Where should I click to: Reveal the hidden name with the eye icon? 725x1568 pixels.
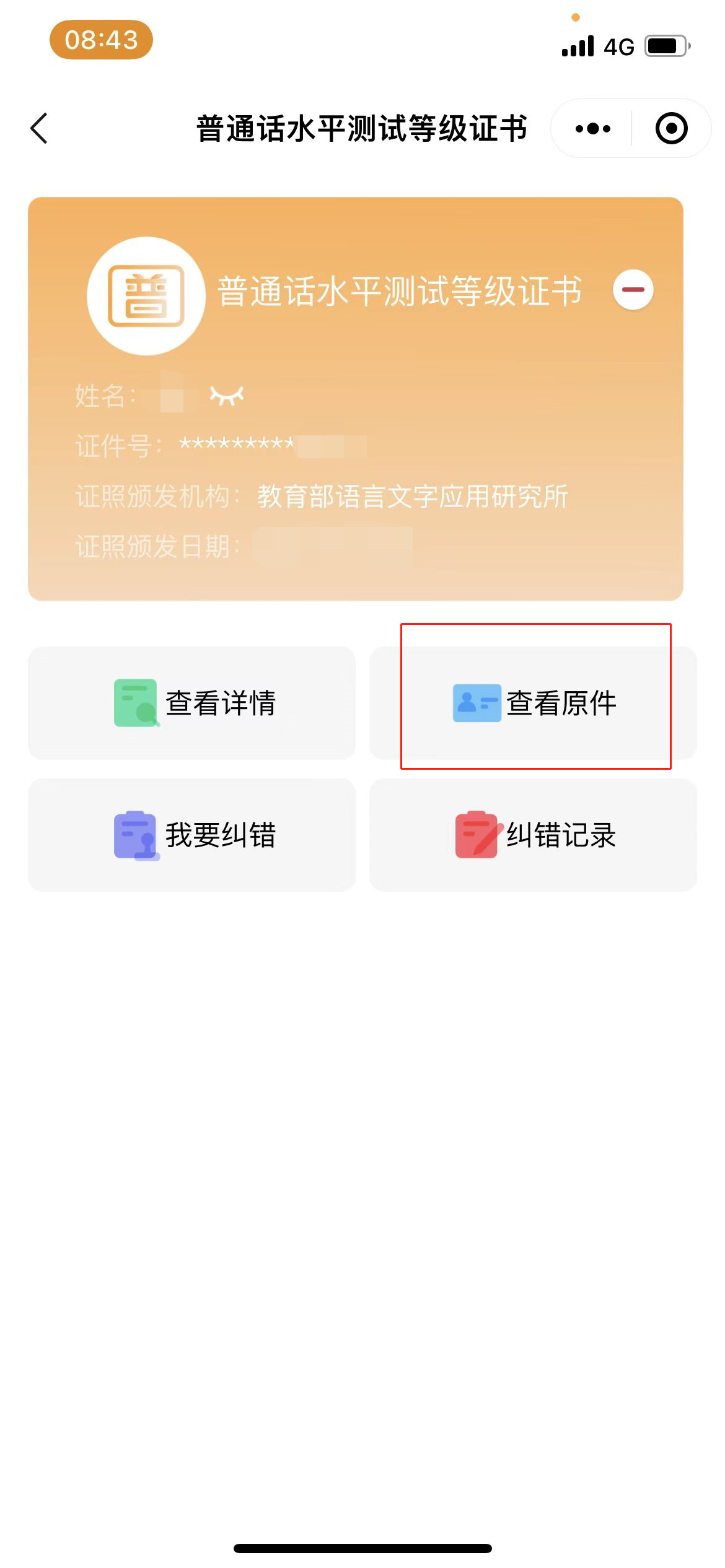point(227,395)
